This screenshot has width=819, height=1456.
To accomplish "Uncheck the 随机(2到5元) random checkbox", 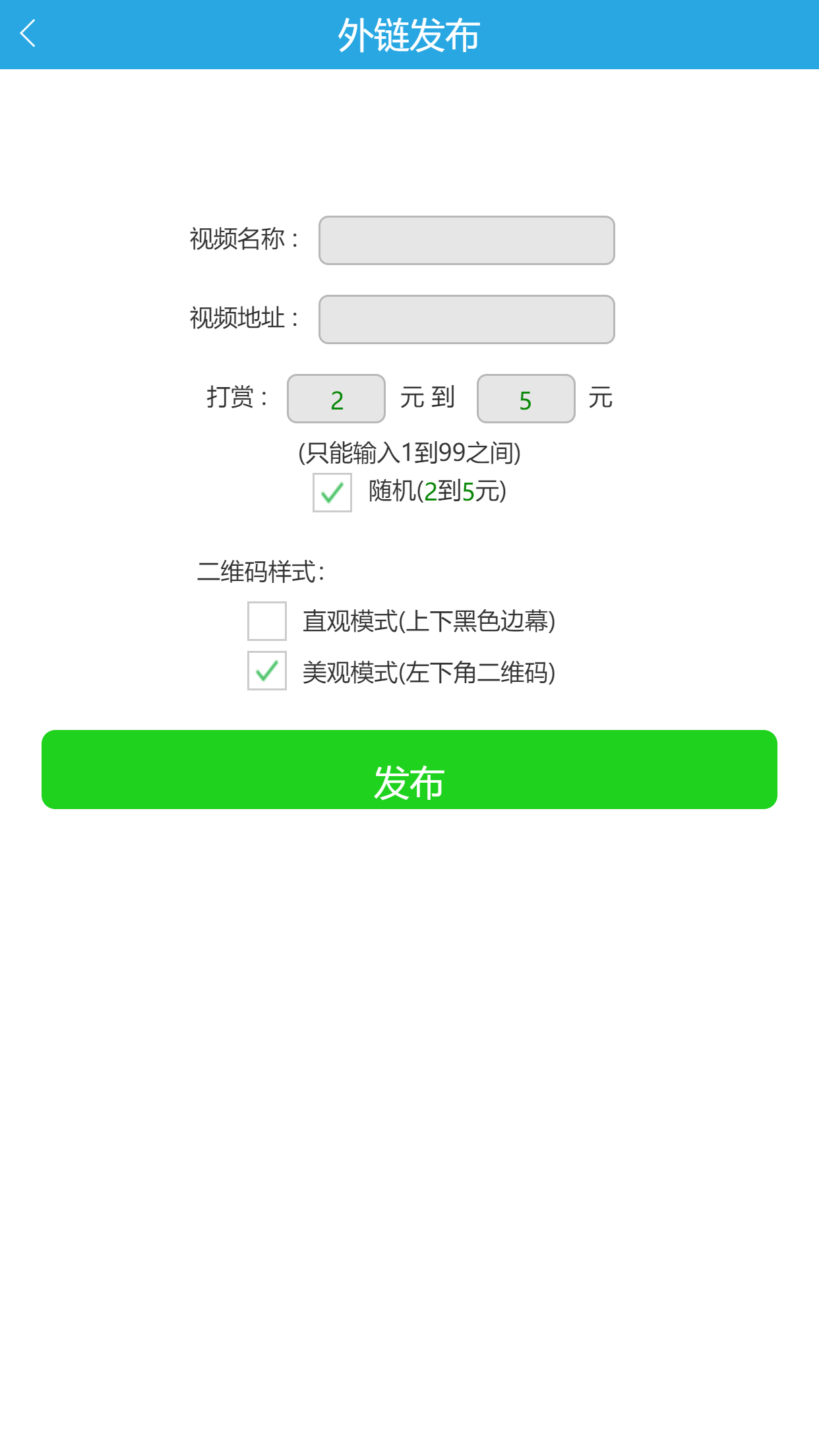I will coord(332,493).
